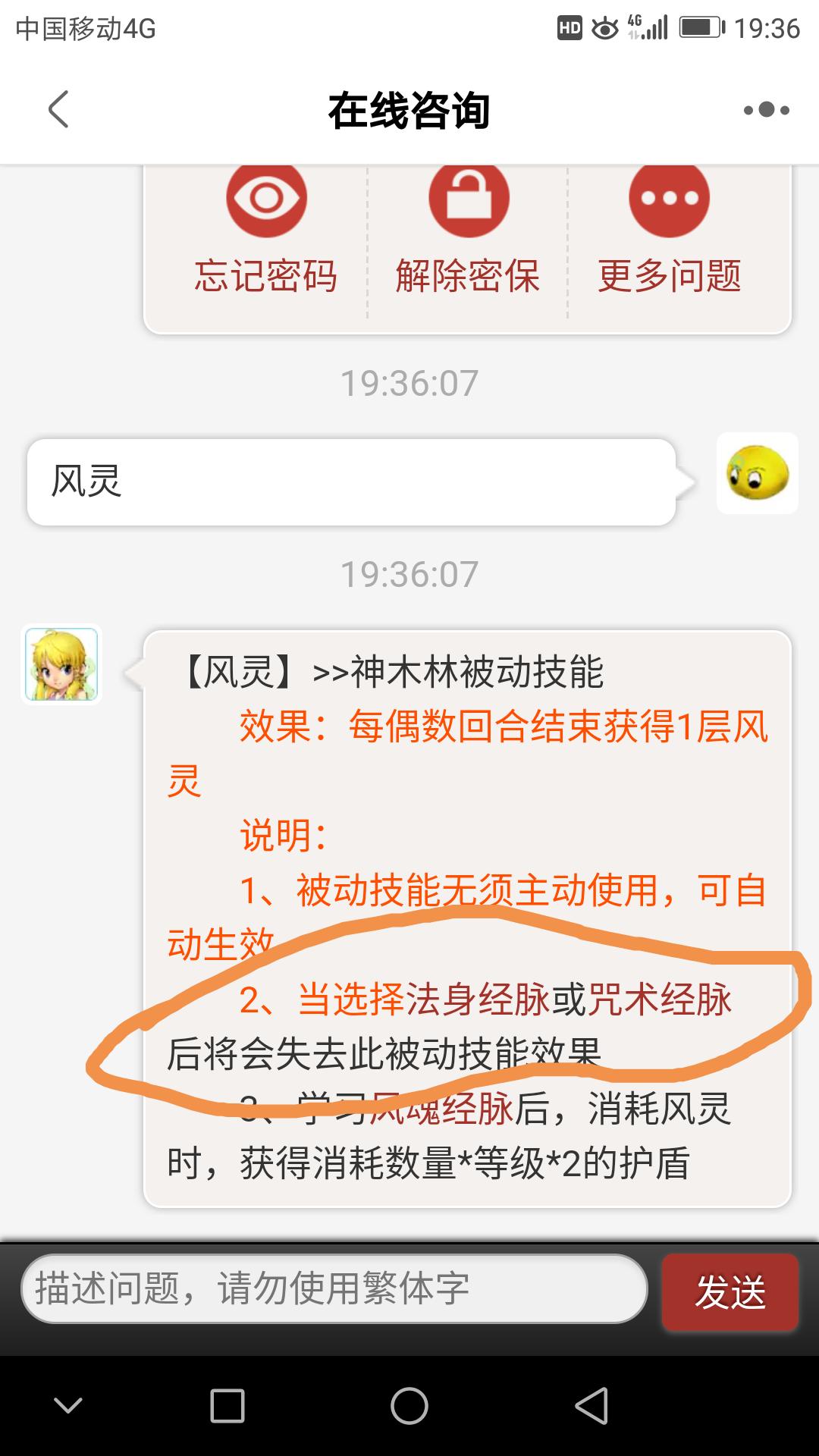Open the 法身经脉 link
819x1456 pixels.
tap(478, 999)
